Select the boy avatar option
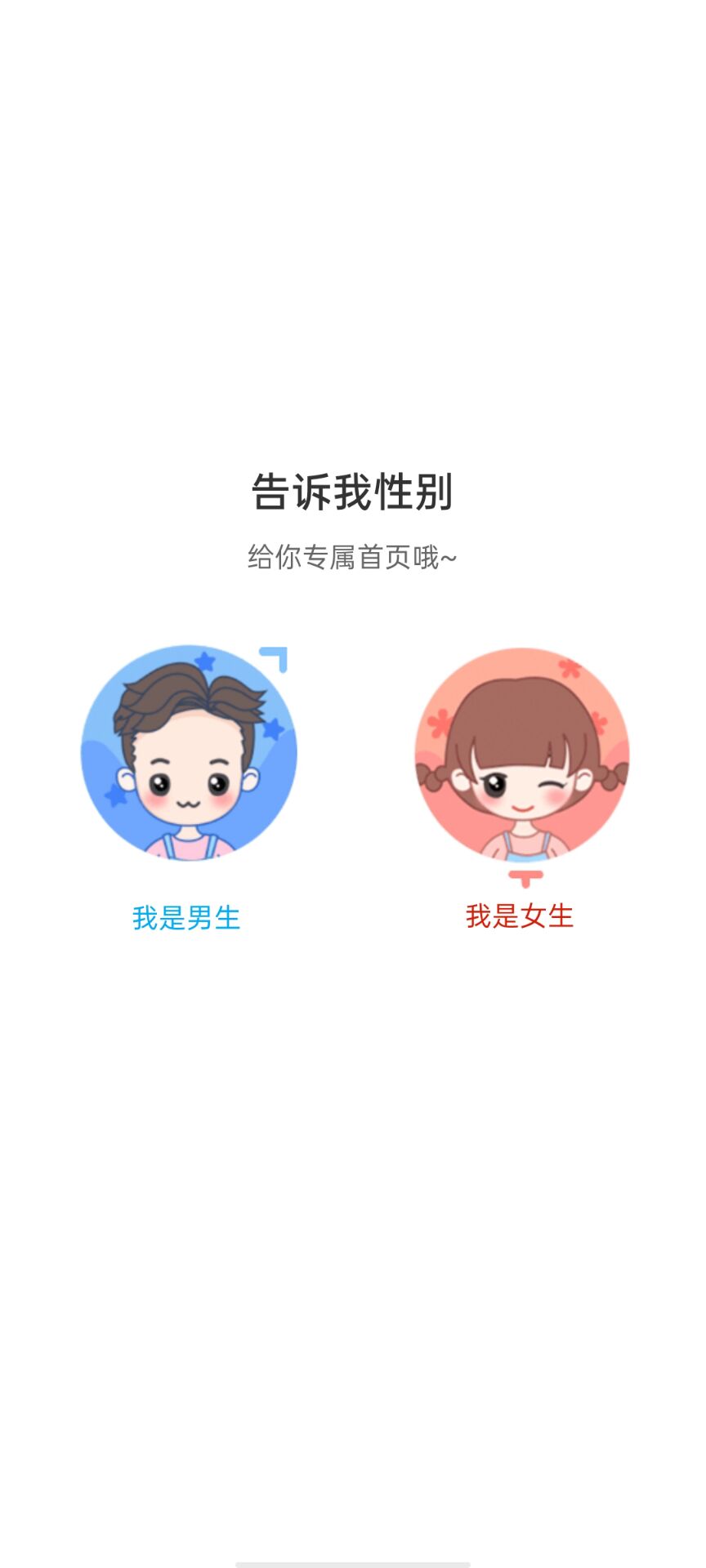The width and height of the screenshot is (706, 1568). point(189,754)
